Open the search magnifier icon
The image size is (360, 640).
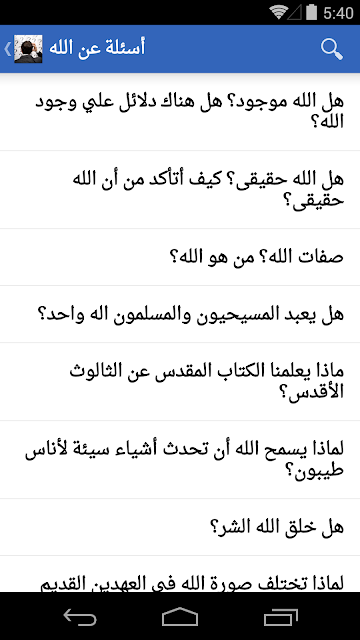click(x=331, y=49)
